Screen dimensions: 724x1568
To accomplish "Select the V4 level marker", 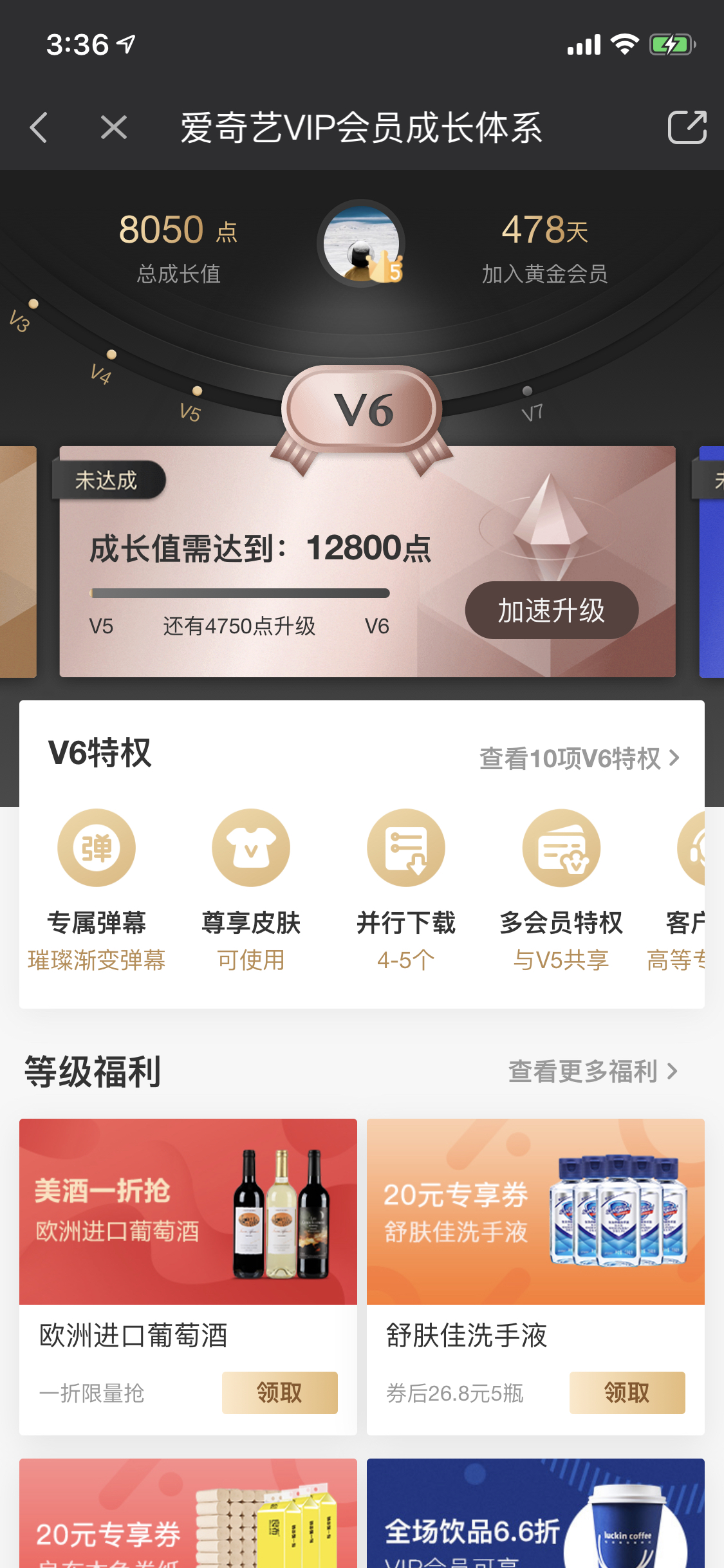I will coord(104,366).
